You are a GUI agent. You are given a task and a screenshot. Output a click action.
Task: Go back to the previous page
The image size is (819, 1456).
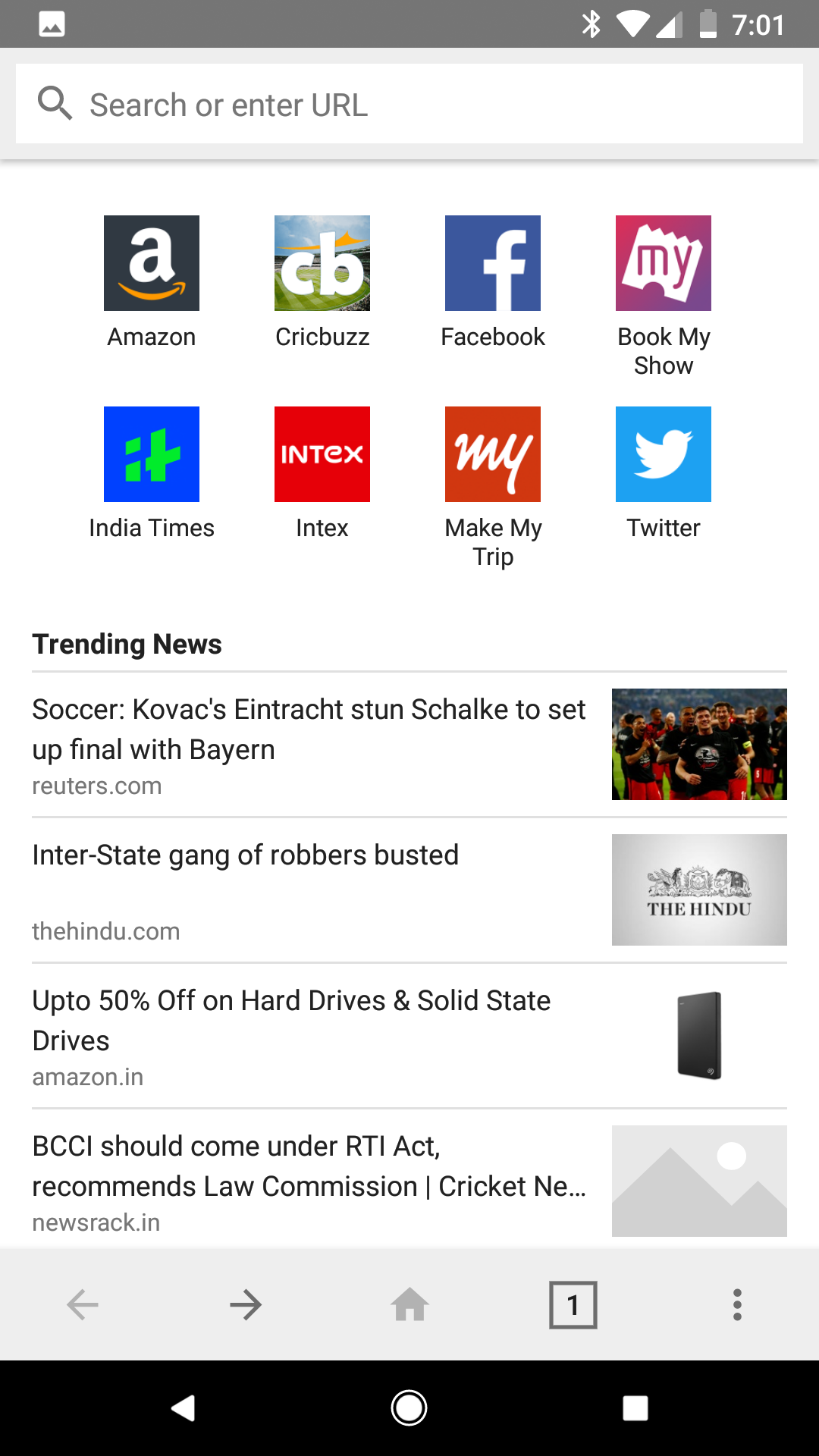coord(83,1305)
